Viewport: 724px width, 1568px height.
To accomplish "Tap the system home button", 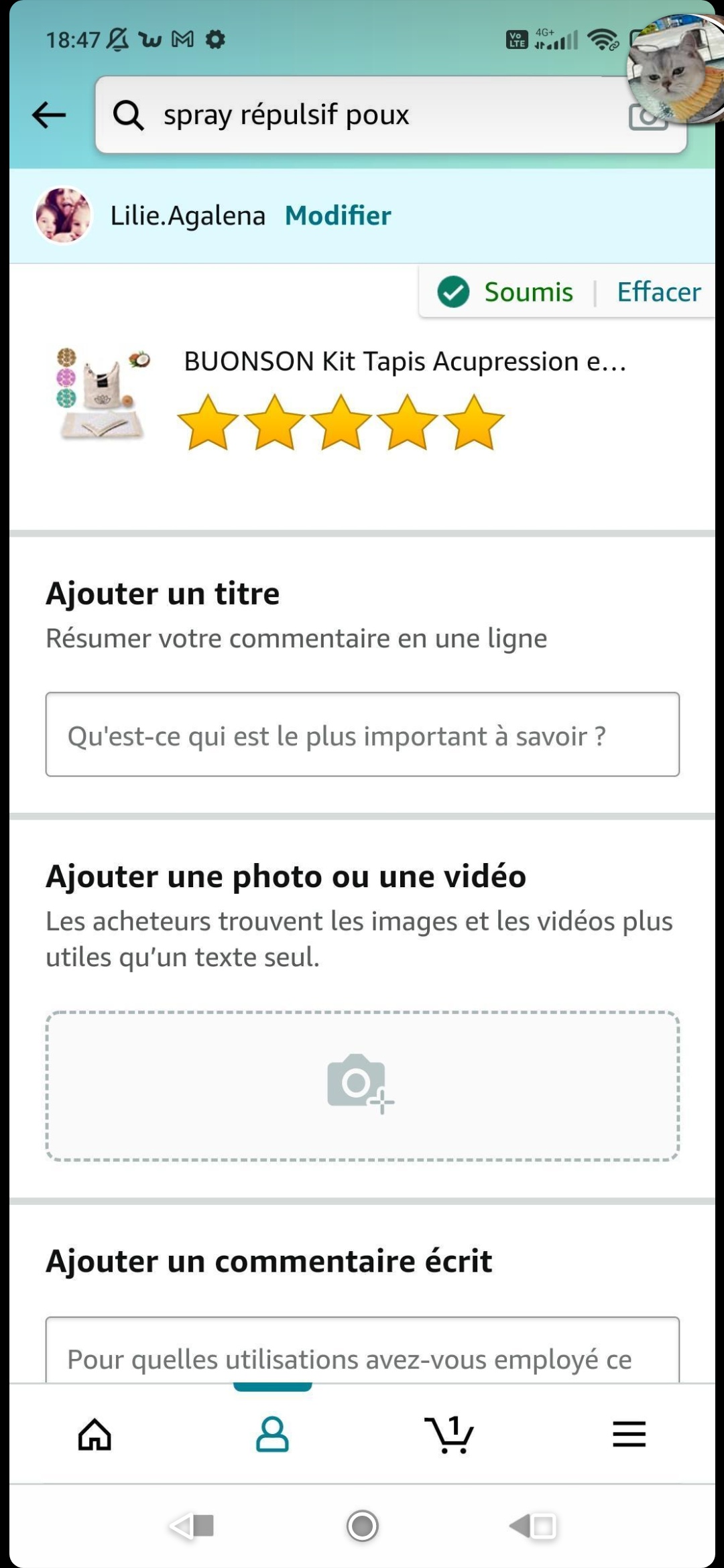I will [362, 1526].
